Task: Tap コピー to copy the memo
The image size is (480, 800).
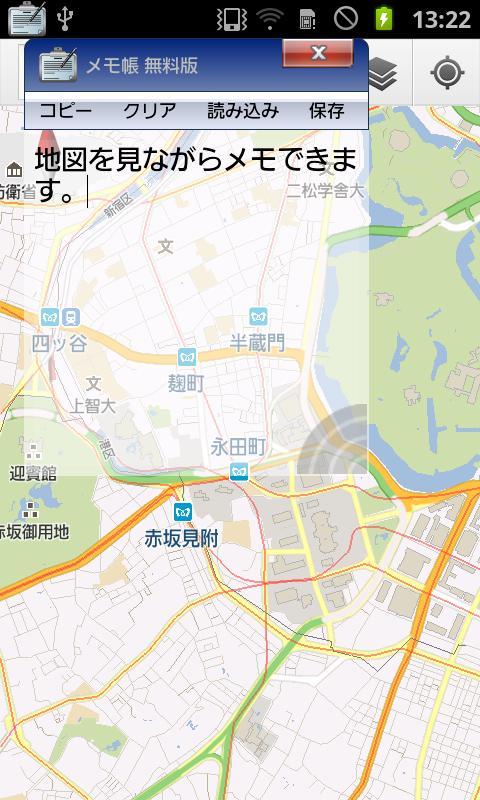Action: 66,111
